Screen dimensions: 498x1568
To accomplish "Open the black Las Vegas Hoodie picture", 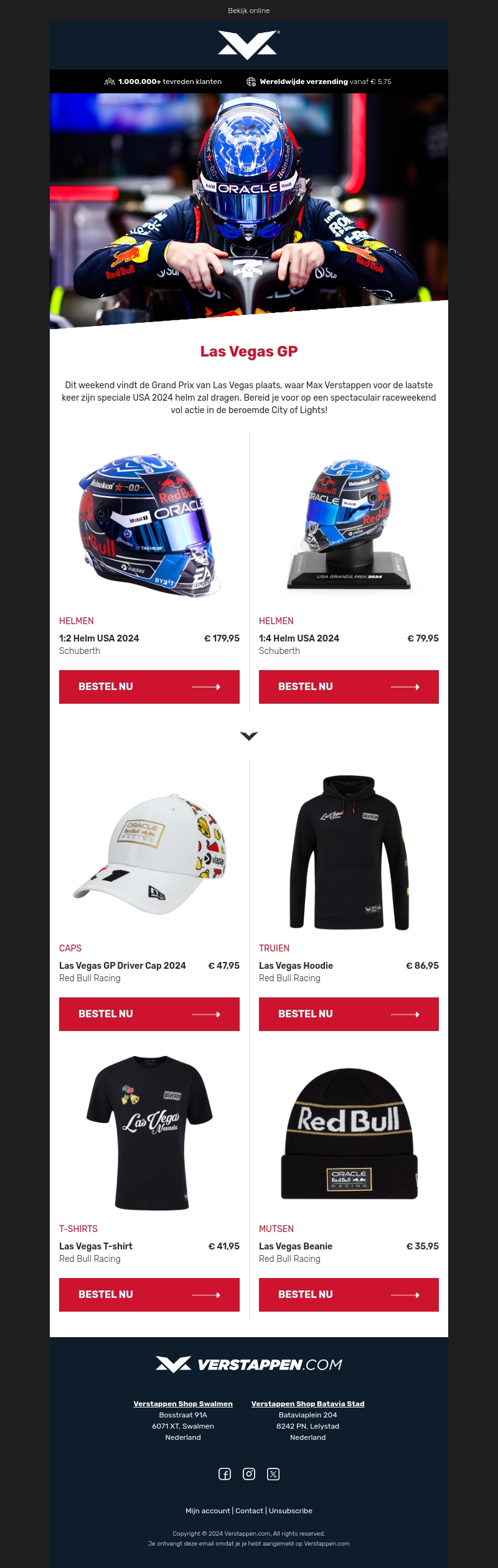I will 349,852.
